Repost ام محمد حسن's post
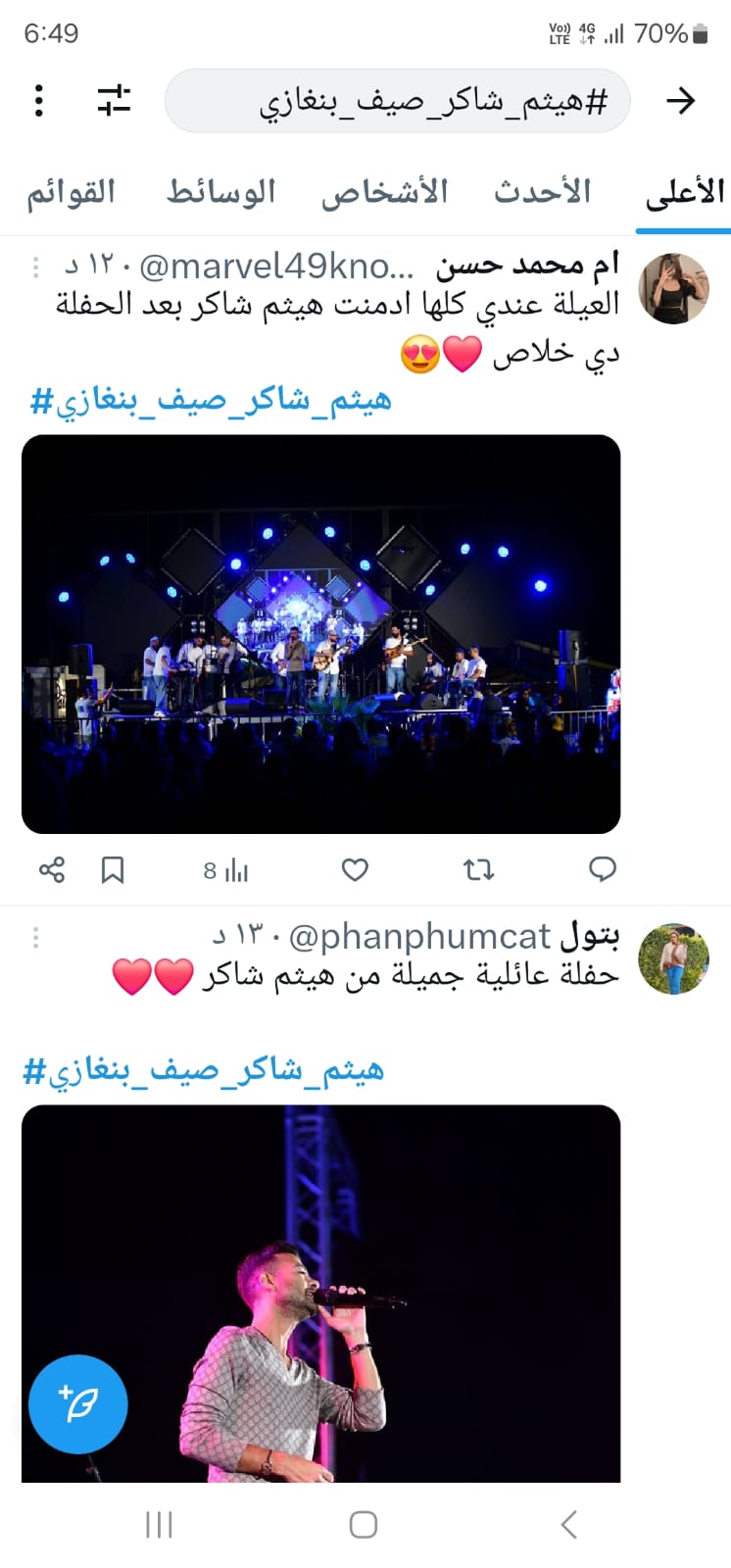 click(x=478, y=869)
